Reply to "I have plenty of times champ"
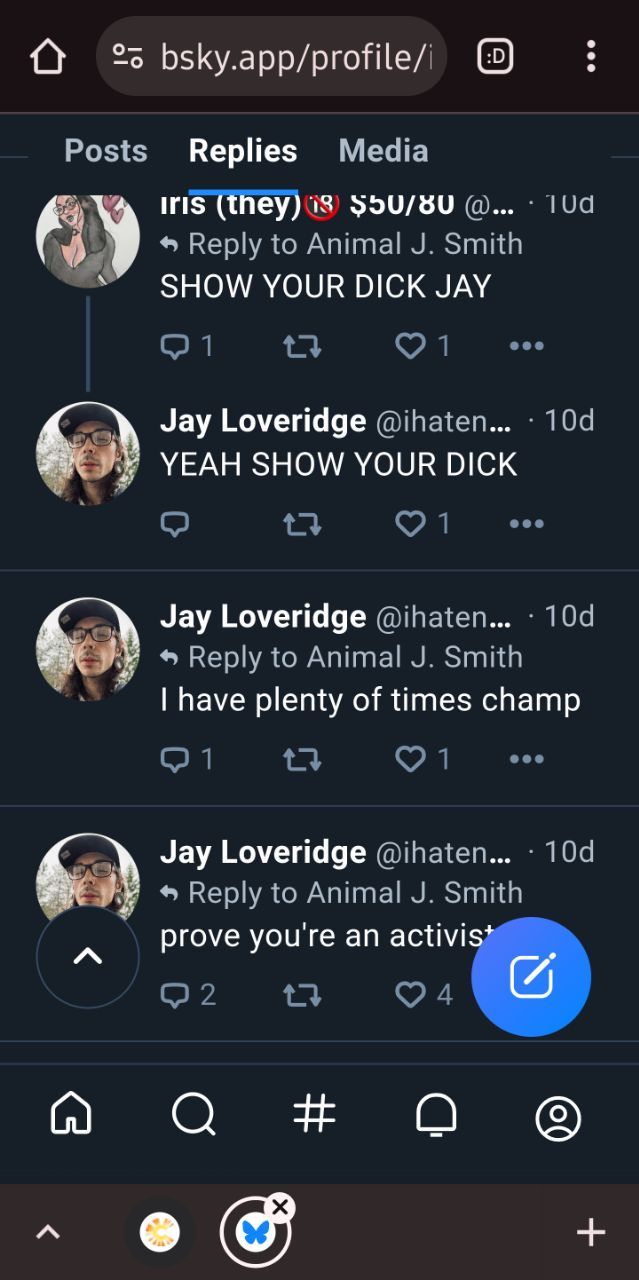The width and height of the screenshot is (639, 1280). (175, 759)
